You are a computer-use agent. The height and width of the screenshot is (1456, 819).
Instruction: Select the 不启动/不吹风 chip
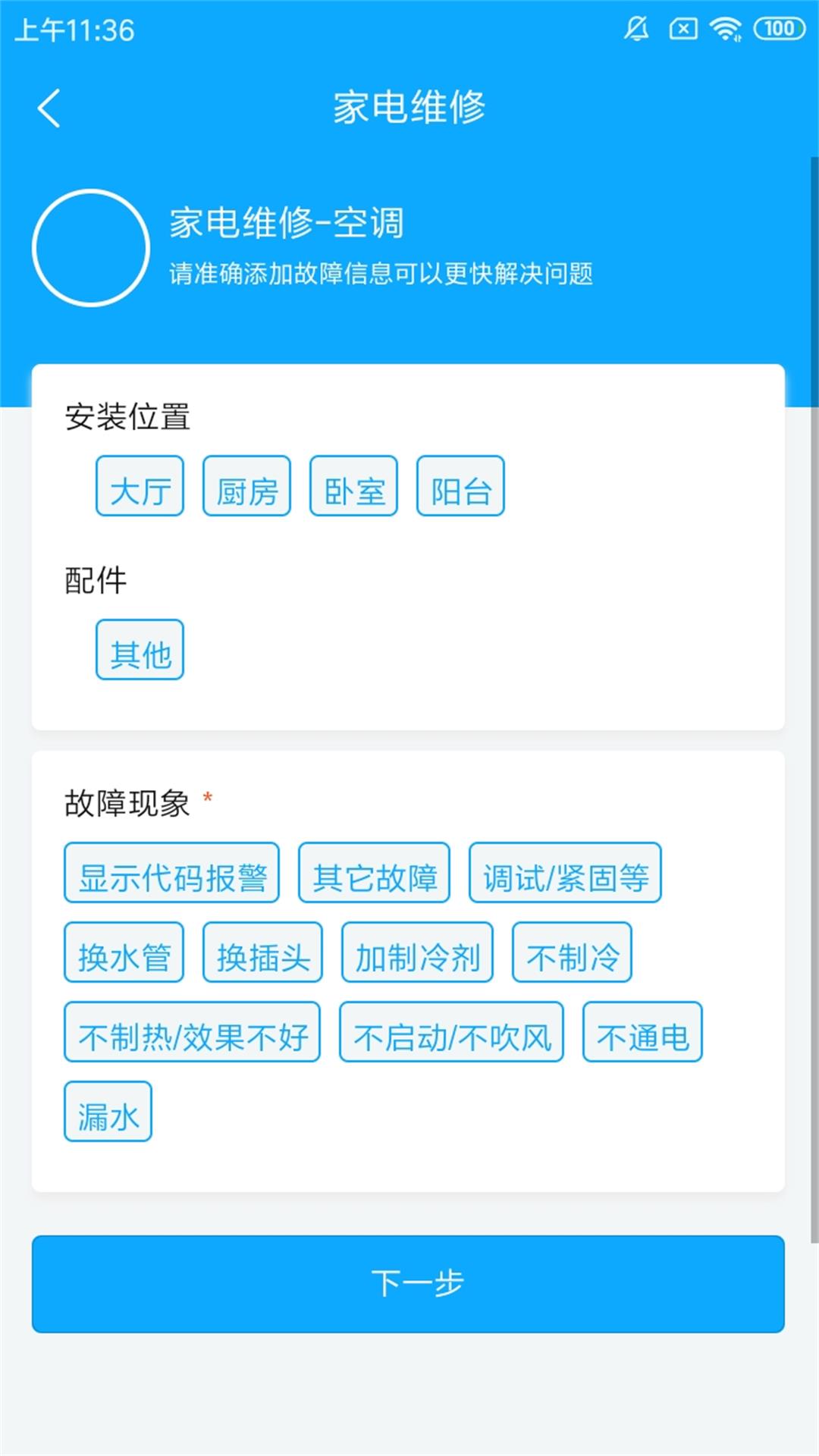[451, 1032]
